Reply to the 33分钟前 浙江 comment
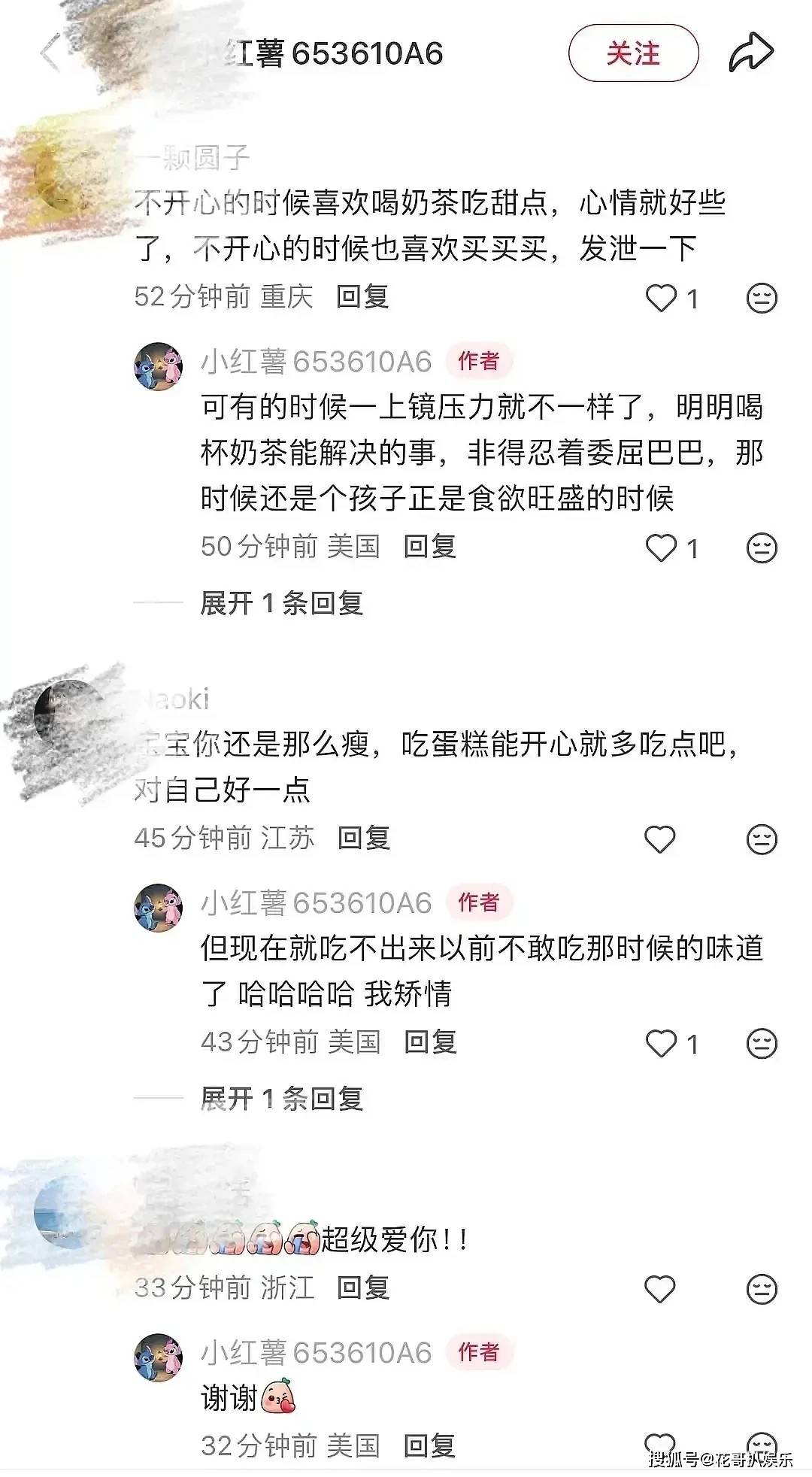Image resolution: width=812 pixels, height=1477 pixels. click(x=363, y=1287)
